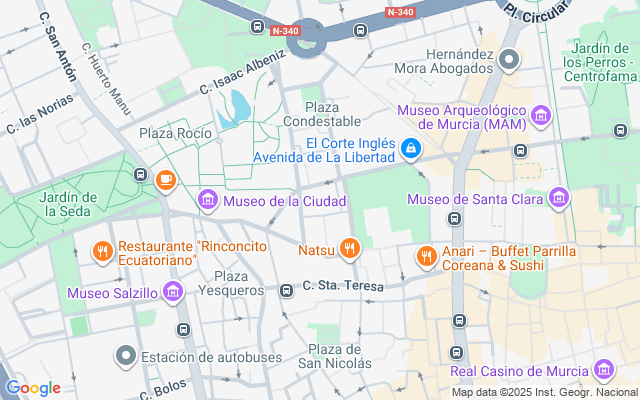
Task: Open Restaurante Rinconcito Ecuatoriano pin
Action: 102,252
